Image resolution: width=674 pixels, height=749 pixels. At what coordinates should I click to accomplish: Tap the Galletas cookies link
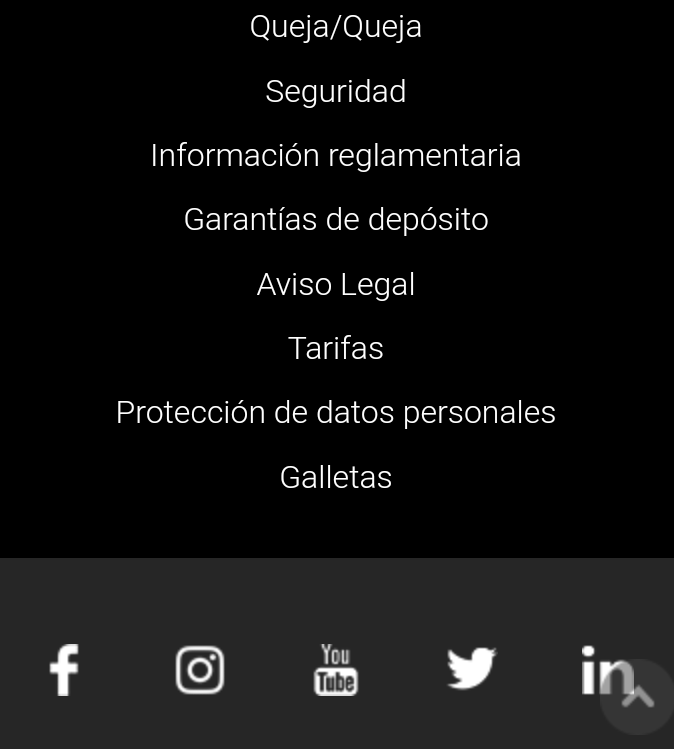point(336,477)
